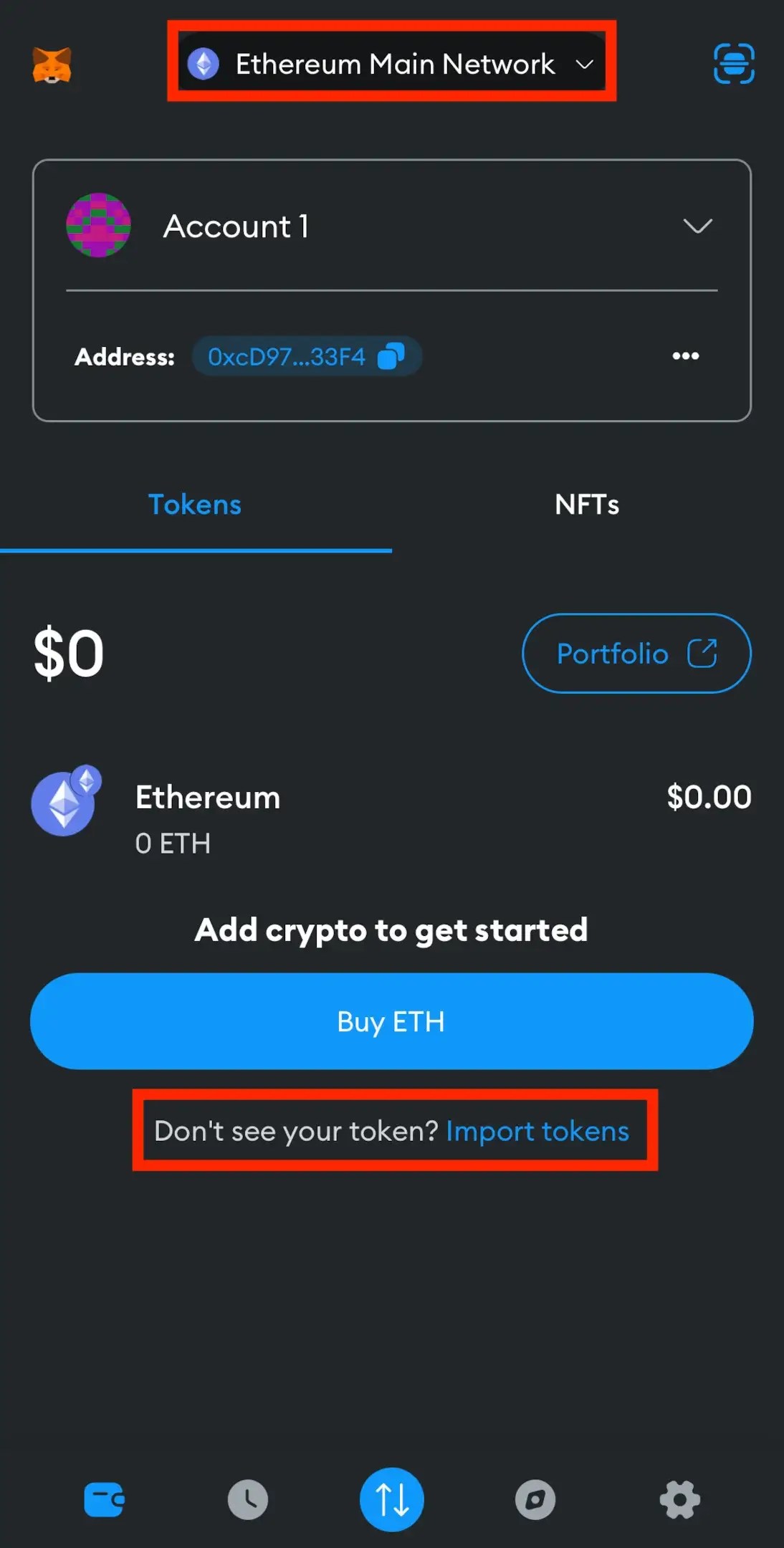Open the Portfolio link
Screen dimensions: 784x1548
click(x=636, y=653)
